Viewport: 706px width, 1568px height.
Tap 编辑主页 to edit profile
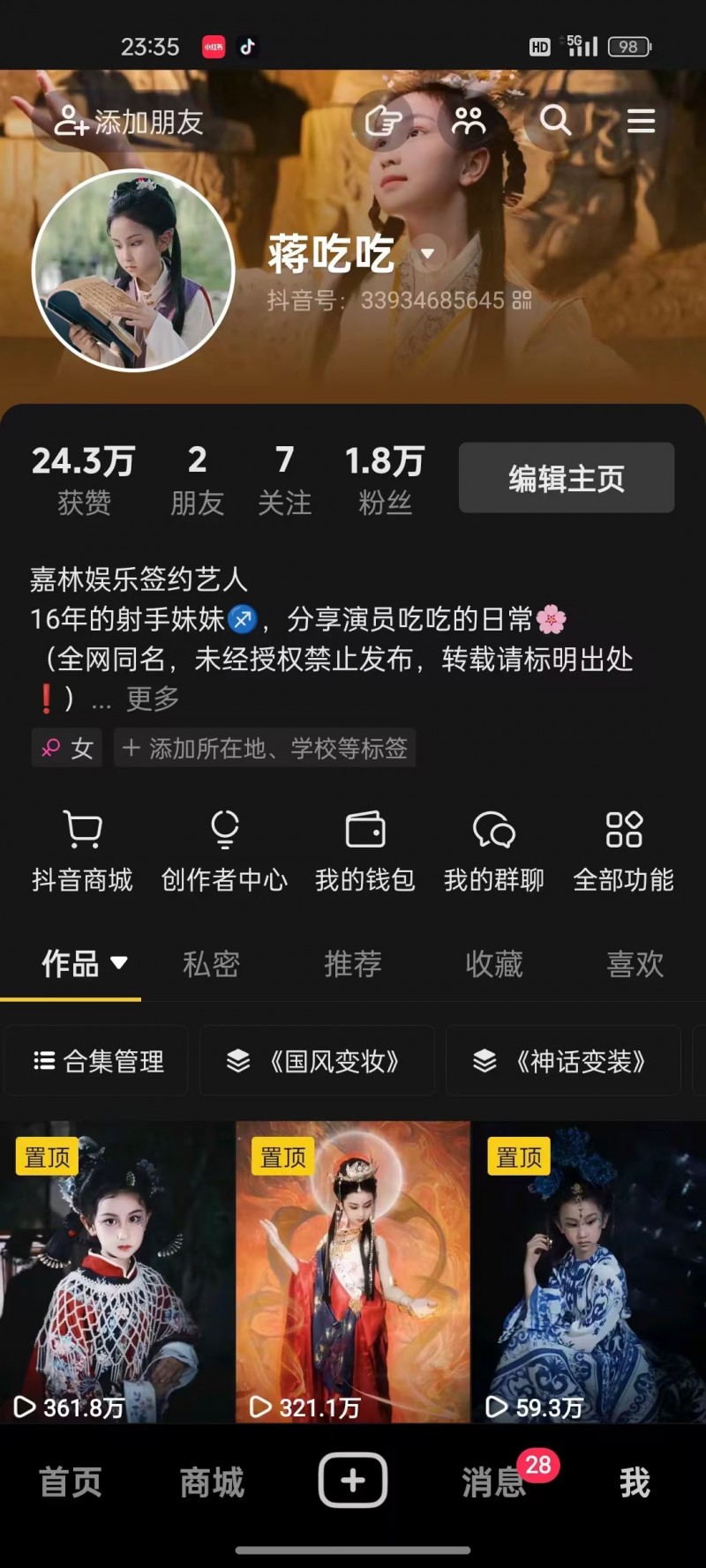(566, 478)
